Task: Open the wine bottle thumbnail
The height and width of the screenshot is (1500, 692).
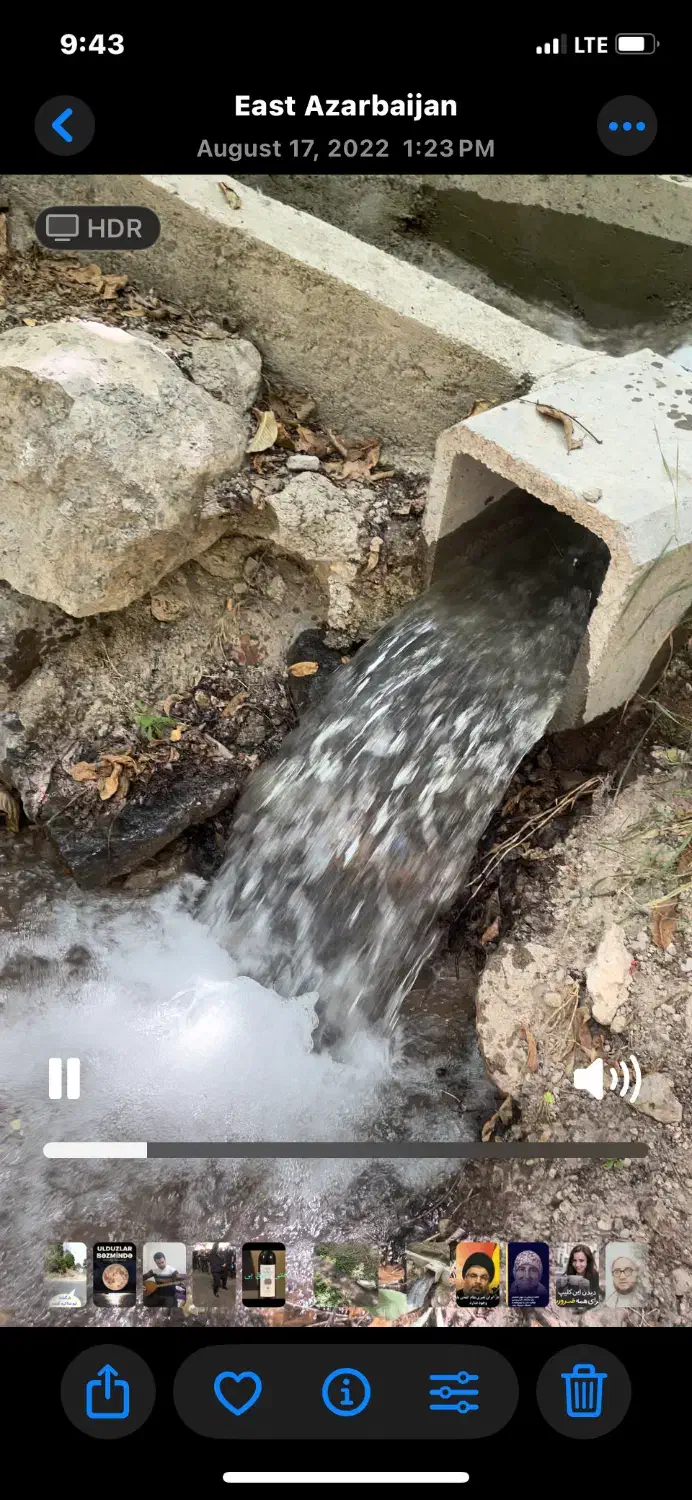Action: [x=264, y=1275]
